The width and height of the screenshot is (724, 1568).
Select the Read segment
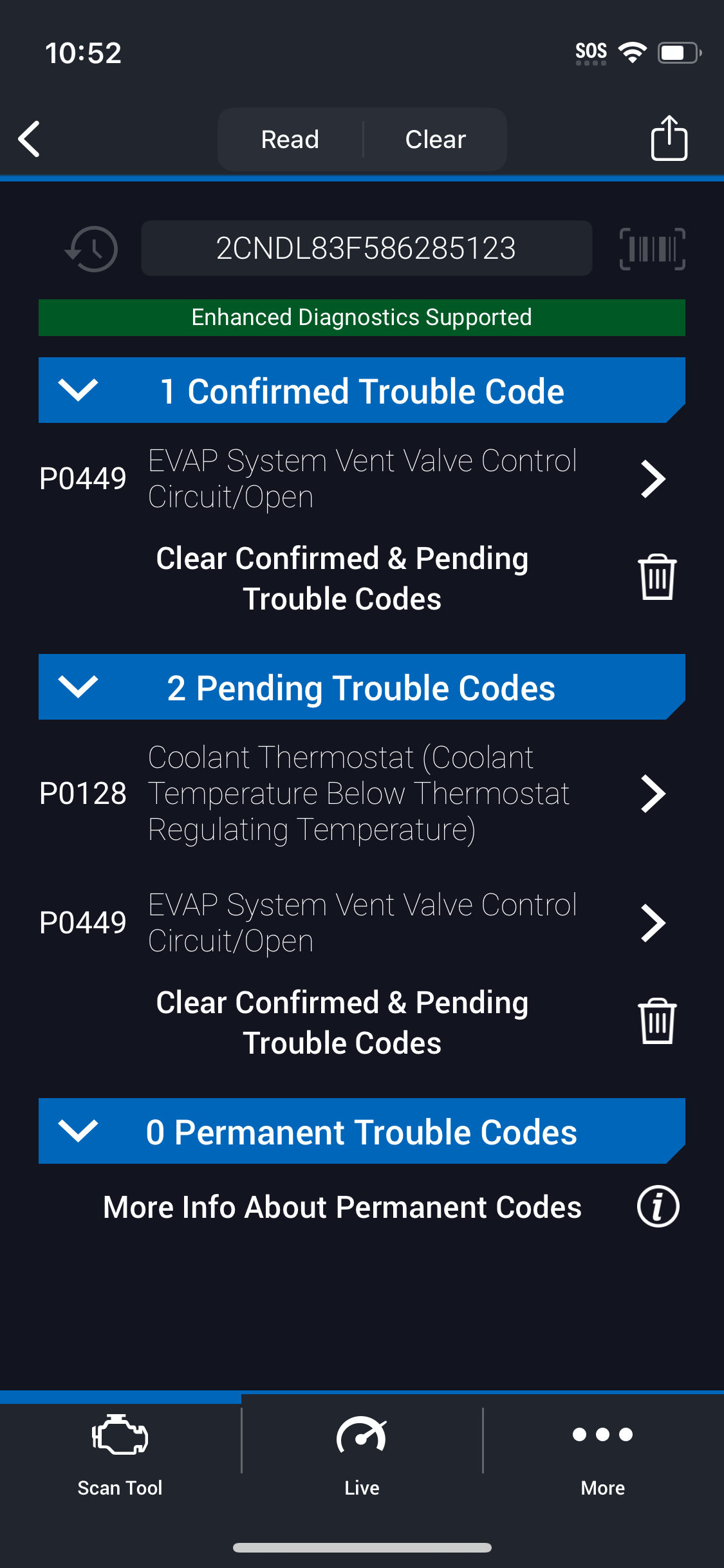(290, 139)
